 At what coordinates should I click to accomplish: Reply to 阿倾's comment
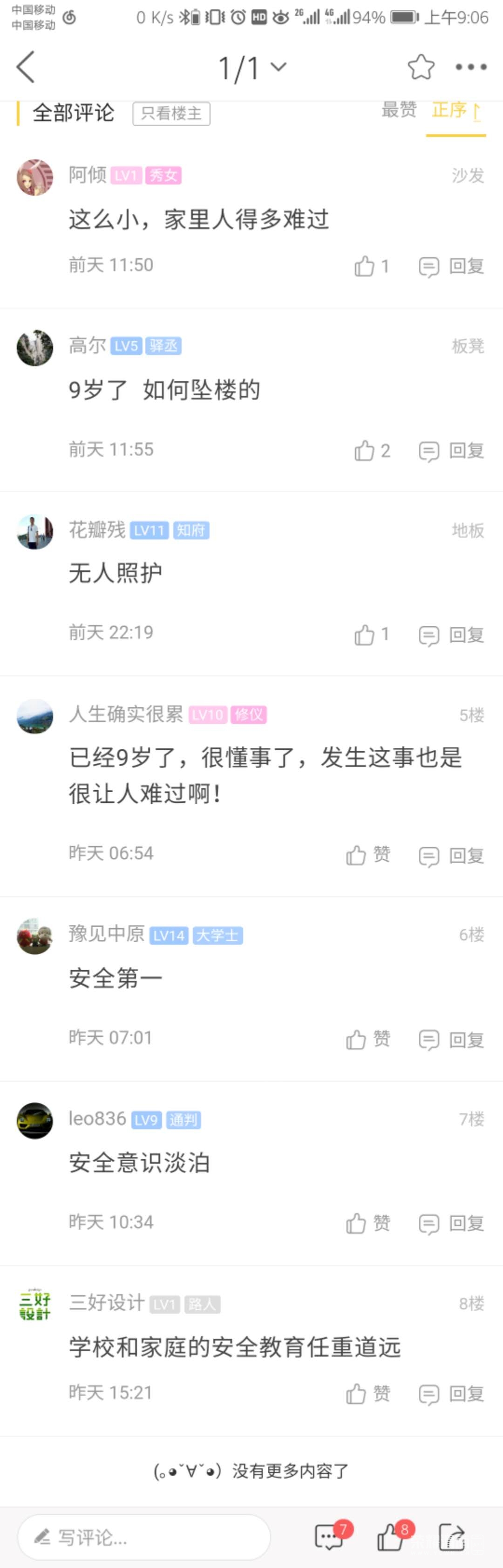coord(452,267)
